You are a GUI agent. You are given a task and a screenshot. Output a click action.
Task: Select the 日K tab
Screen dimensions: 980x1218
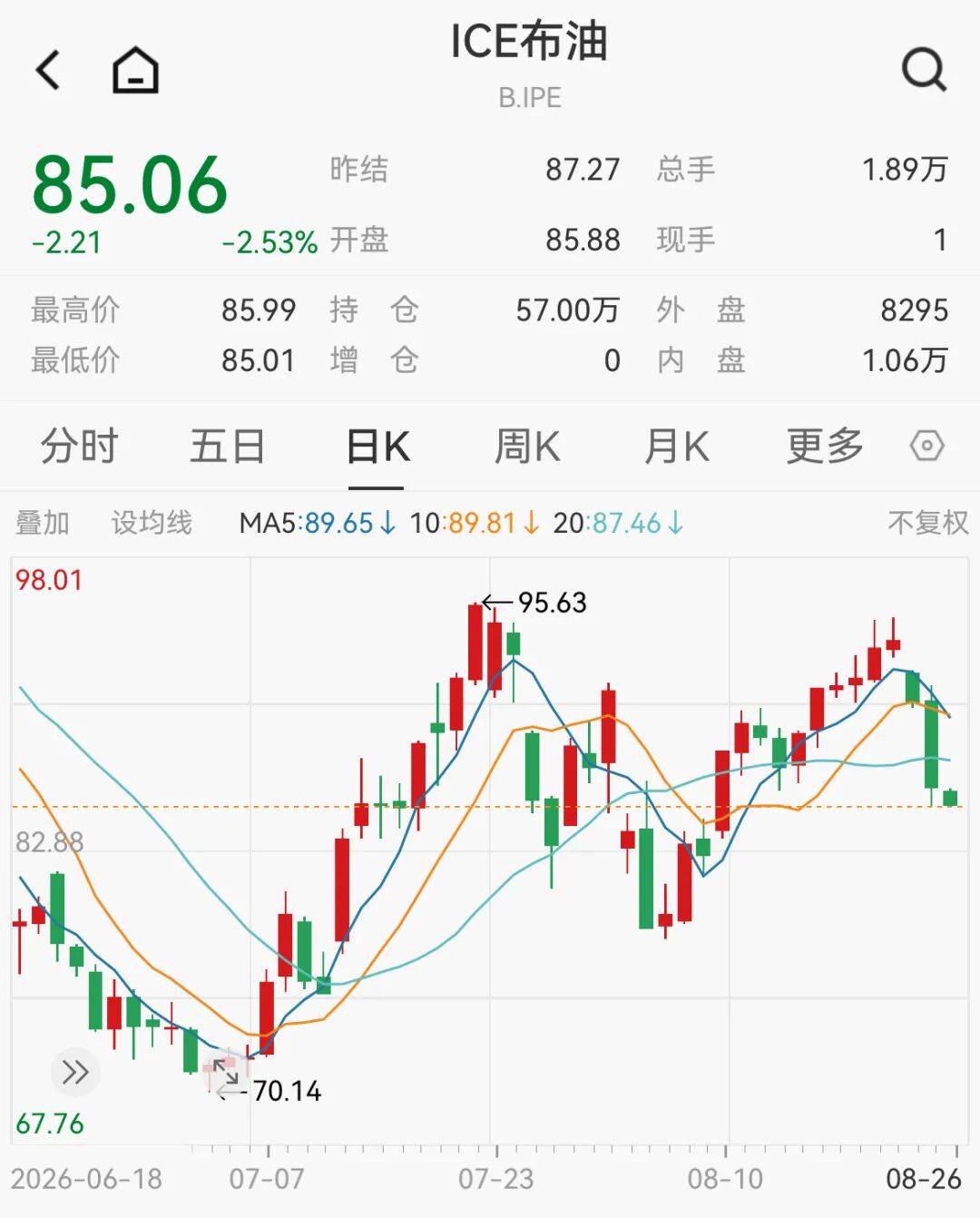pyautogui.click(x=377, y=447)
